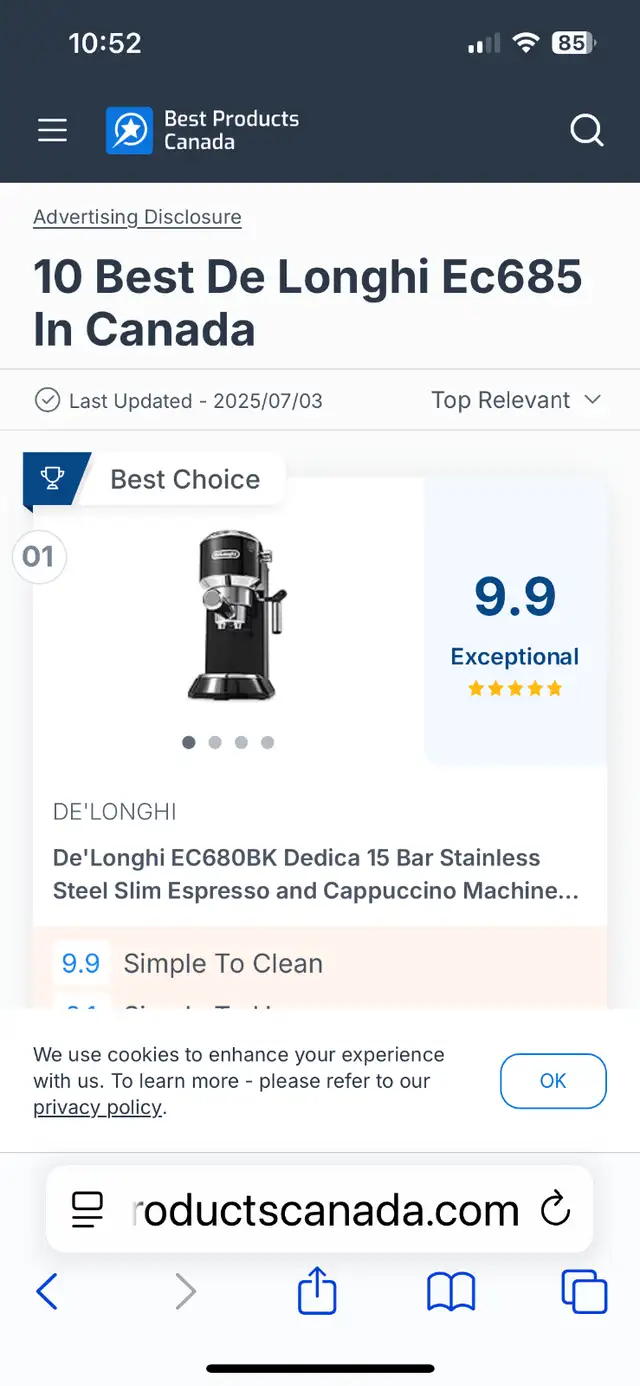Open the privacy policy link
The height and width of the screenshot is (1386, 640).
[x=97, y=1107]
